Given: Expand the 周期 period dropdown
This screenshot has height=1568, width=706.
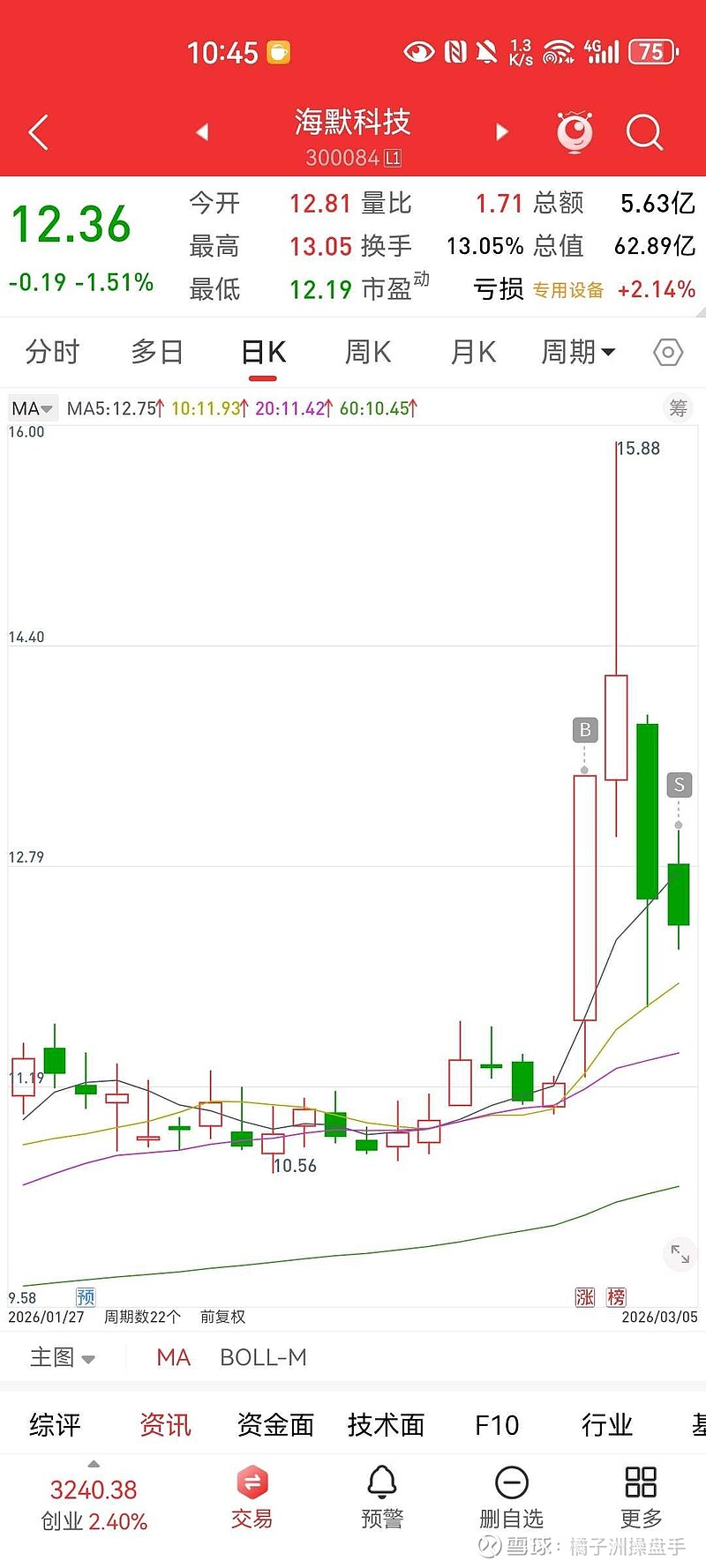Looking at the screenshot, I should [x=577, y=353].
